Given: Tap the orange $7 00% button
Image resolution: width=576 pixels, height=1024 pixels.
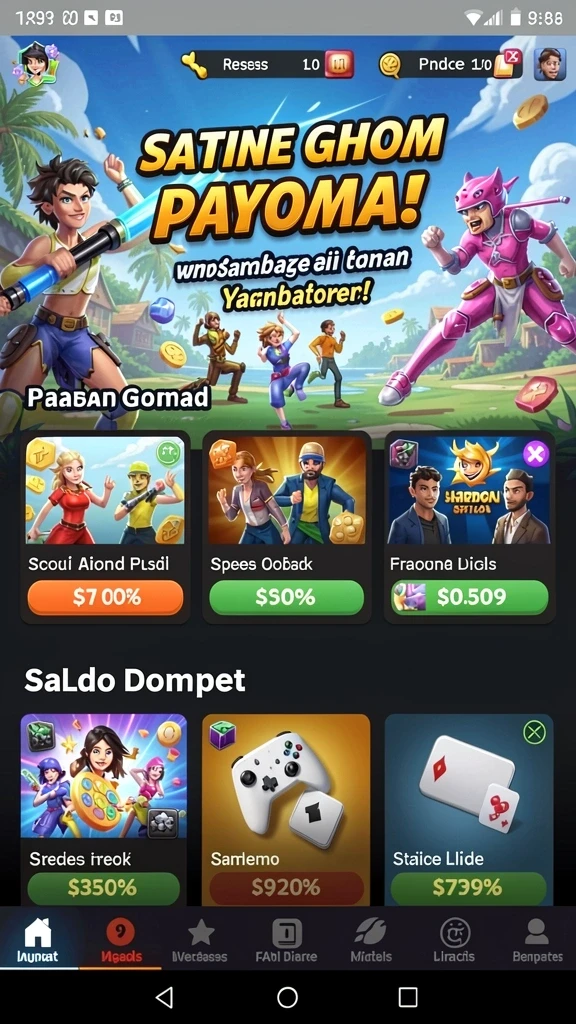Looking at the screenshot, I should 105,597.
